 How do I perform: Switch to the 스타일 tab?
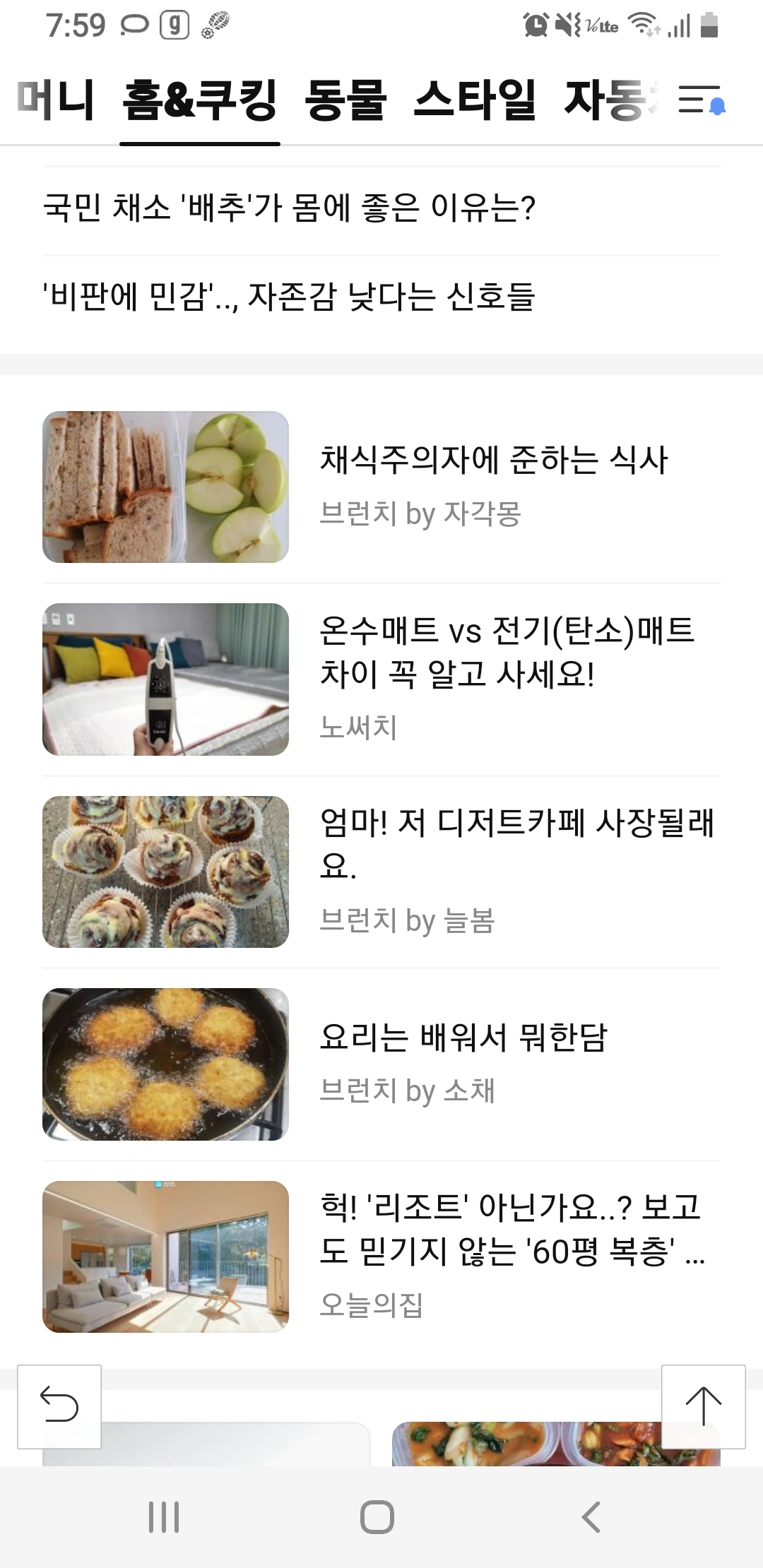(475, 99)
